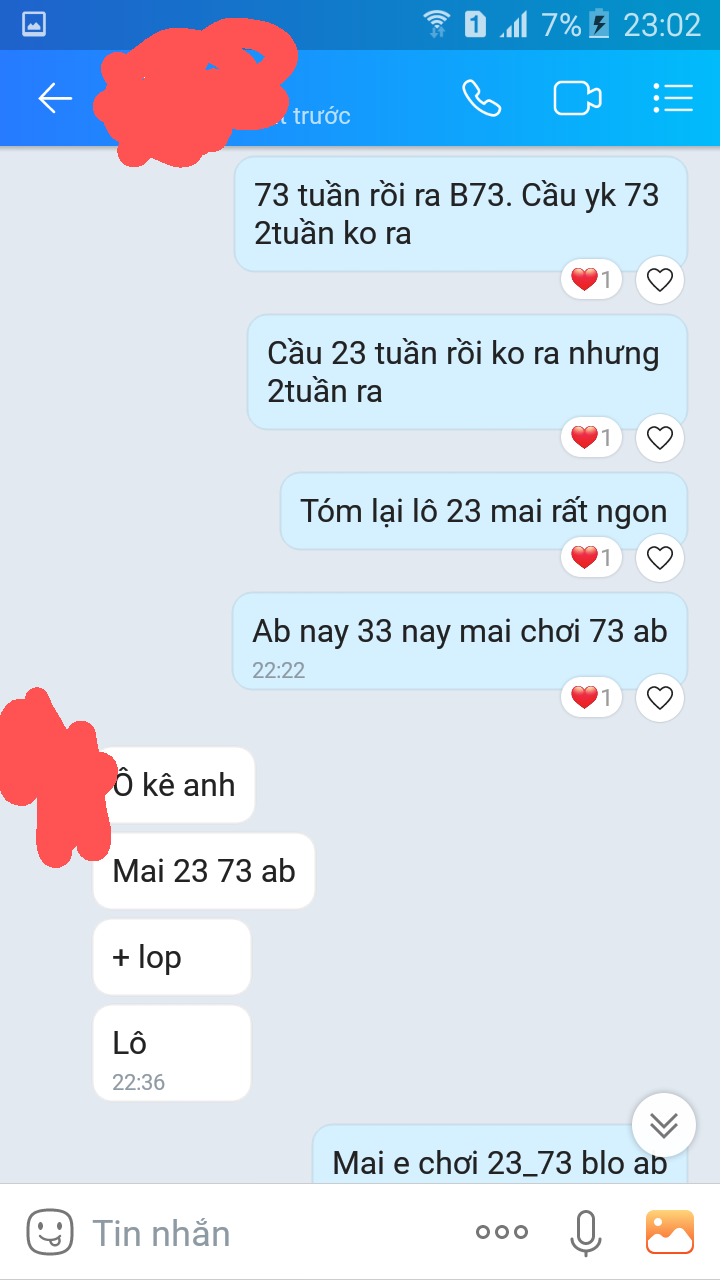
Task: Start a video call
Action: pyautogui.click(x=577, y=98)
